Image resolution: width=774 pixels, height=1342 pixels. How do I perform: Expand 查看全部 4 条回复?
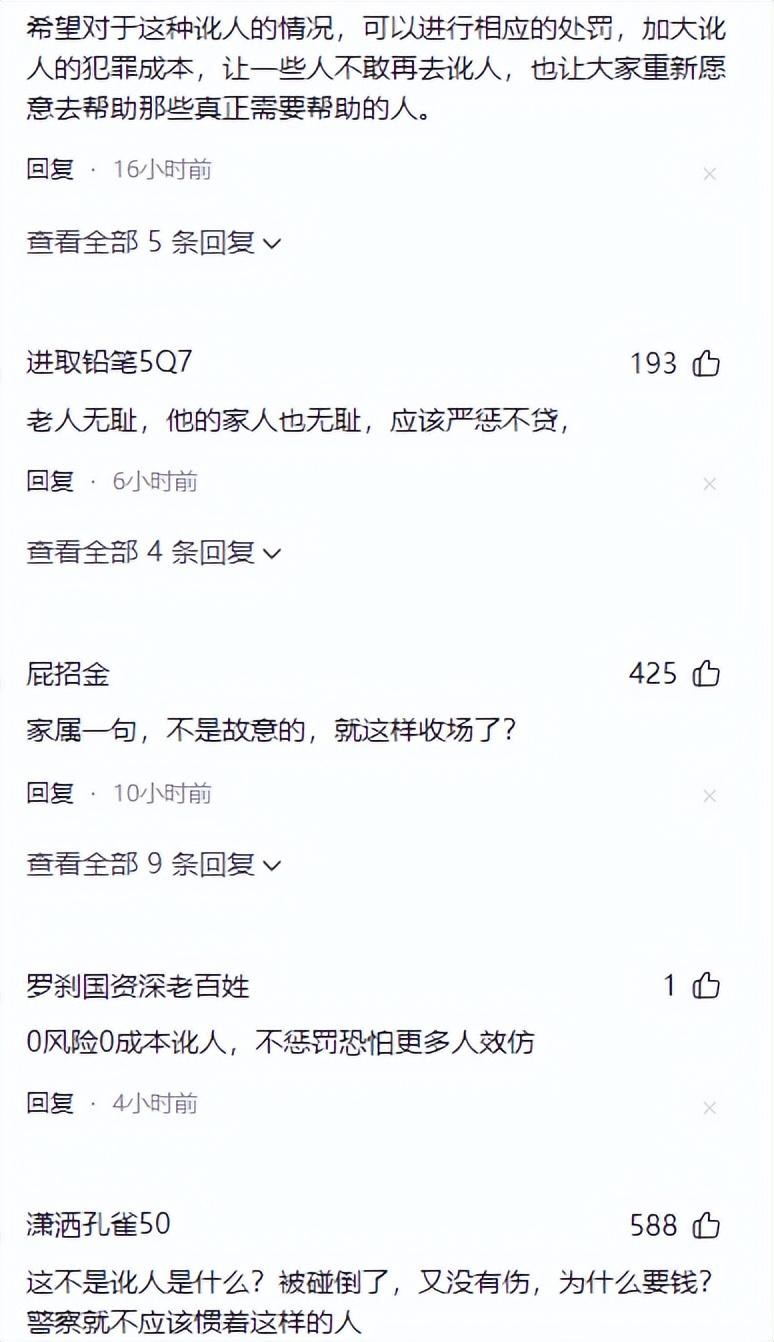pos(153,552)
